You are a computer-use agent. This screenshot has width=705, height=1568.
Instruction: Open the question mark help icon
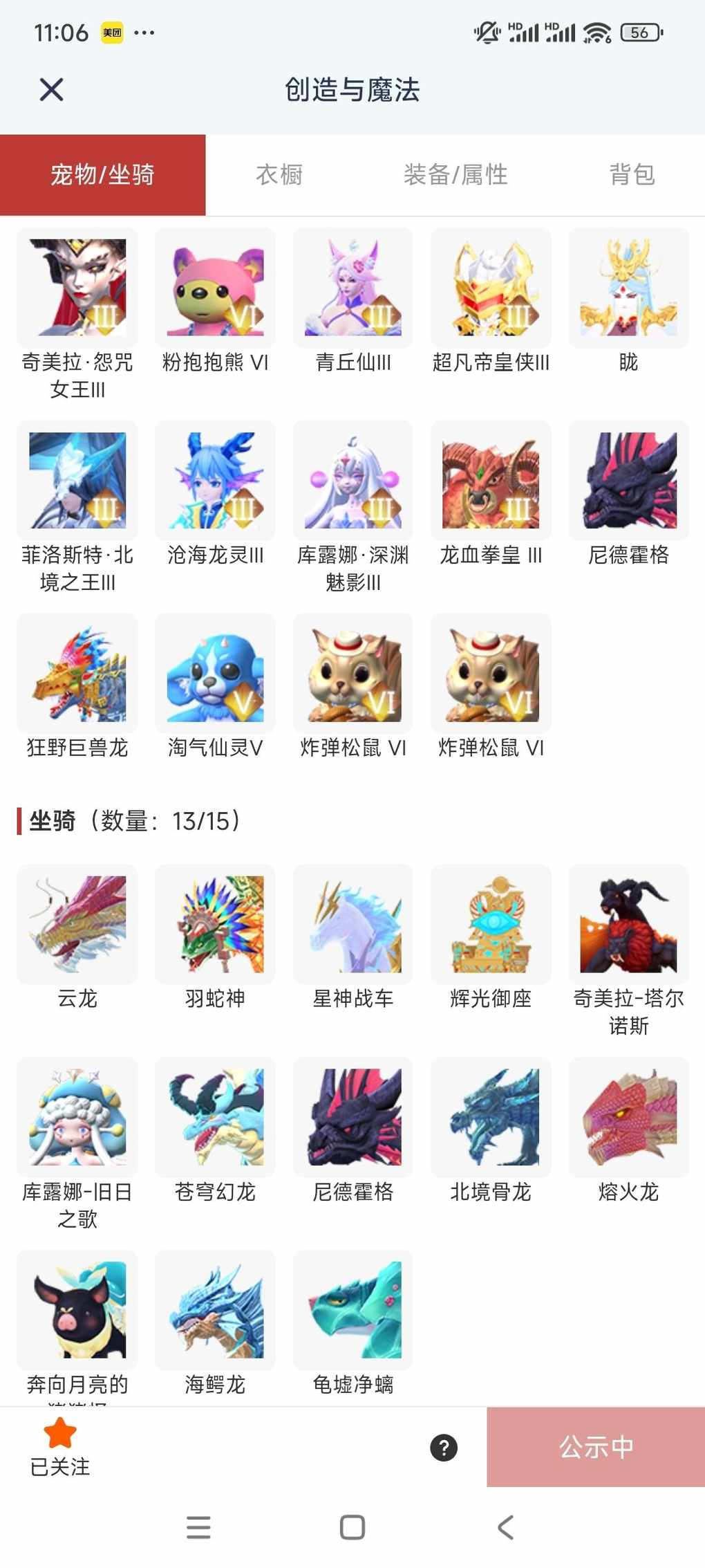(x=444, y=1448)
